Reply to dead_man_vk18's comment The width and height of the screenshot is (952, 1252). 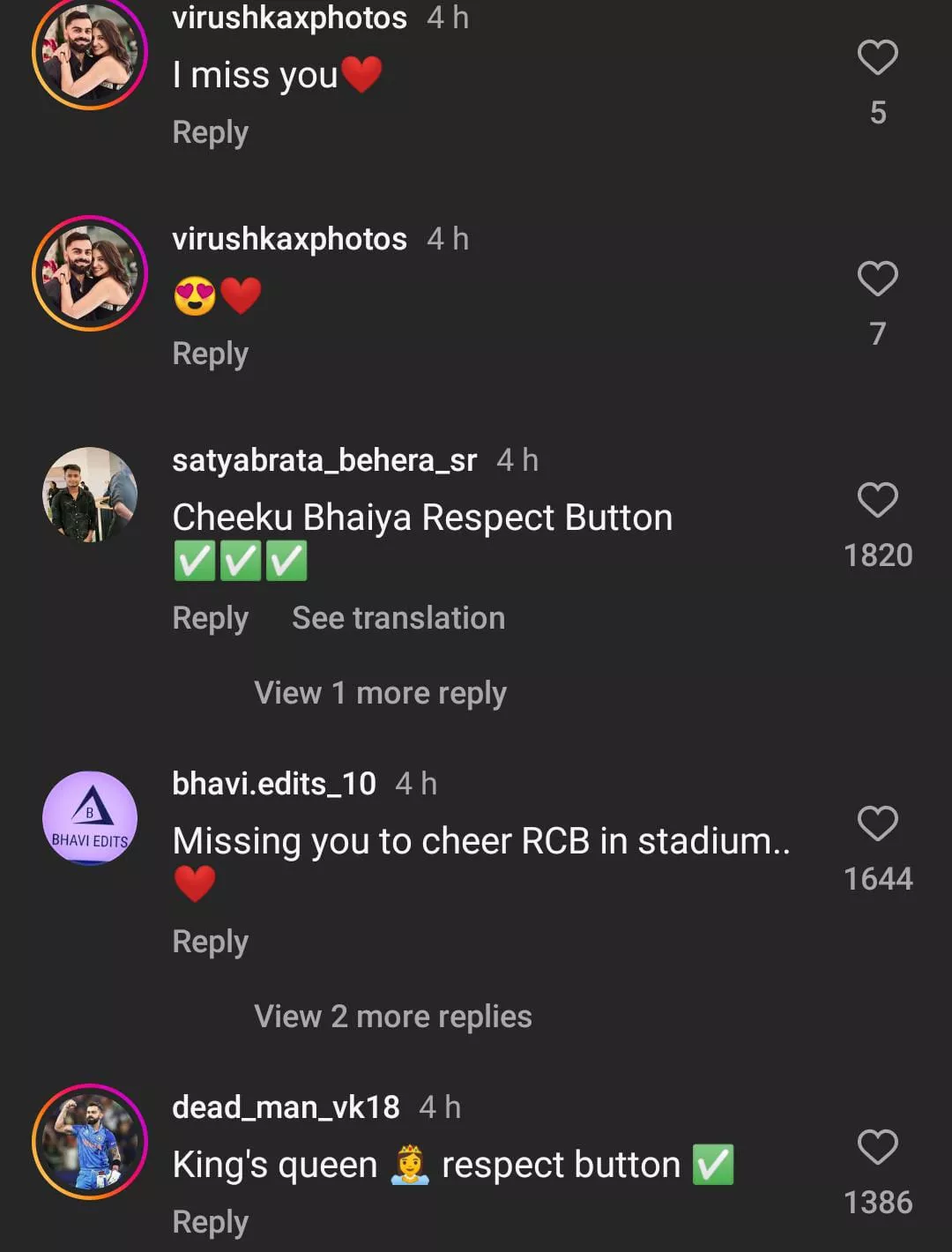tap(210, 1222)
